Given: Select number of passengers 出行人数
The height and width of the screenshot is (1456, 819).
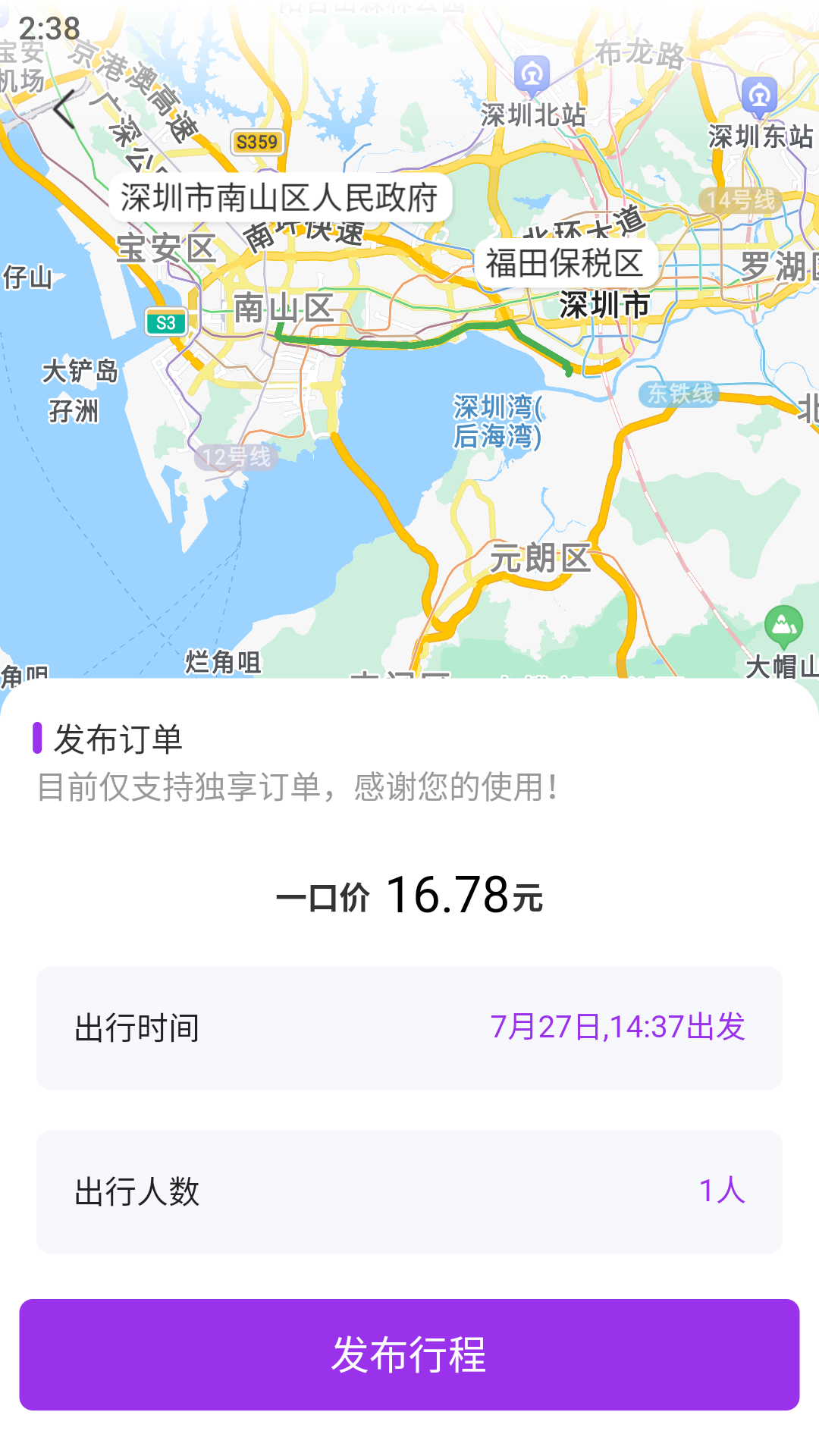Looking at the screenshot, I should coord(409,1191).
